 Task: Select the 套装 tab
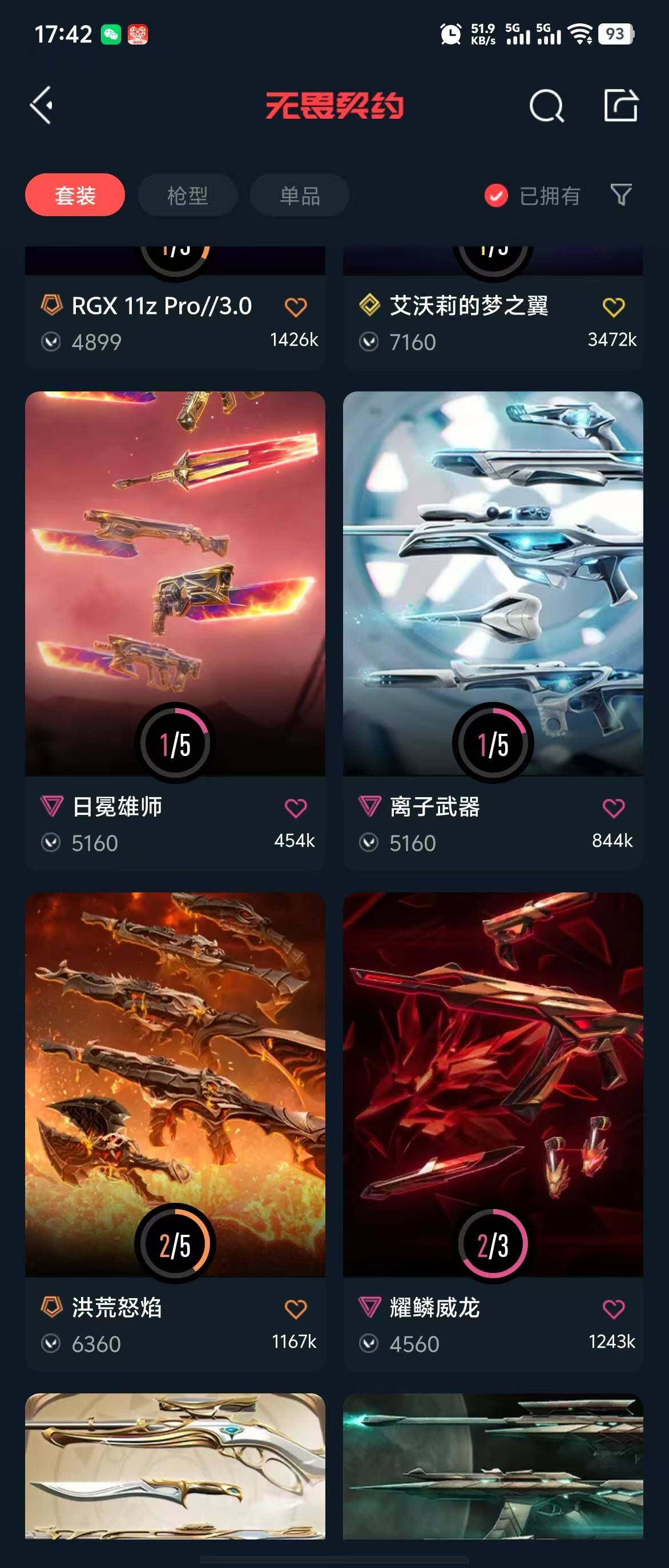pos(75,195)
